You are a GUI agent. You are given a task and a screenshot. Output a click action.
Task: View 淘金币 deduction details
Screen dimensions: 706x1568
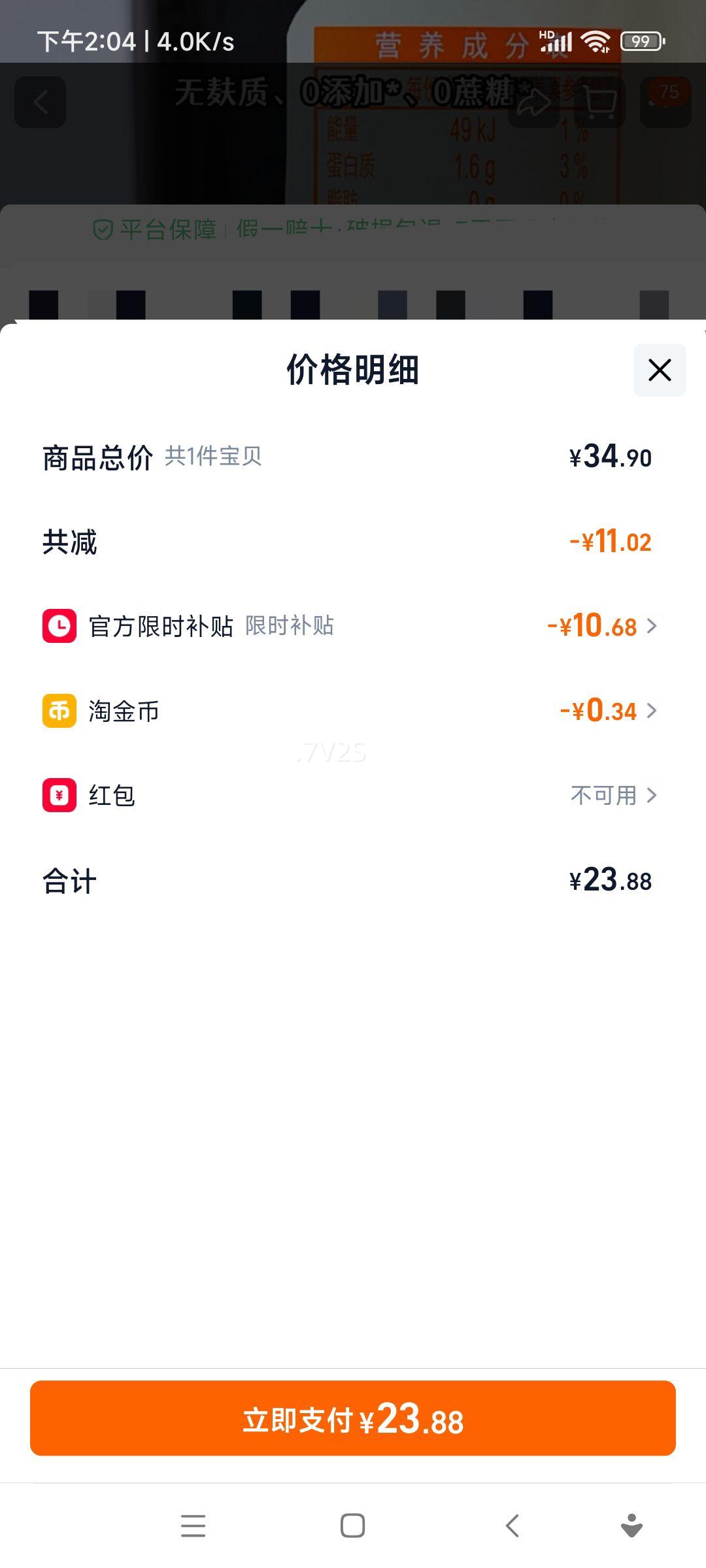608,711
